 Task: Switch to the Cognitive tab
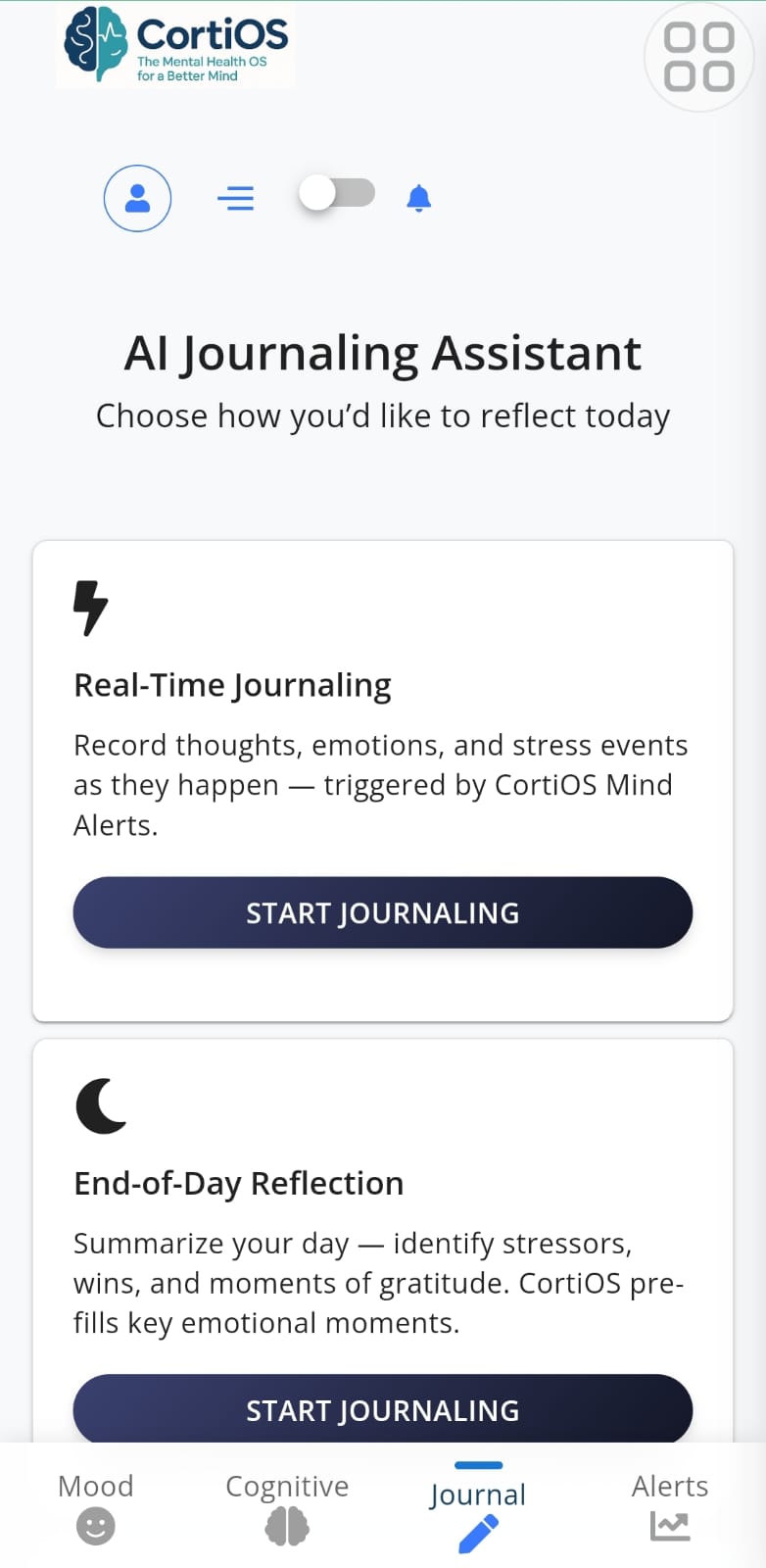[x=287, y=1506]
